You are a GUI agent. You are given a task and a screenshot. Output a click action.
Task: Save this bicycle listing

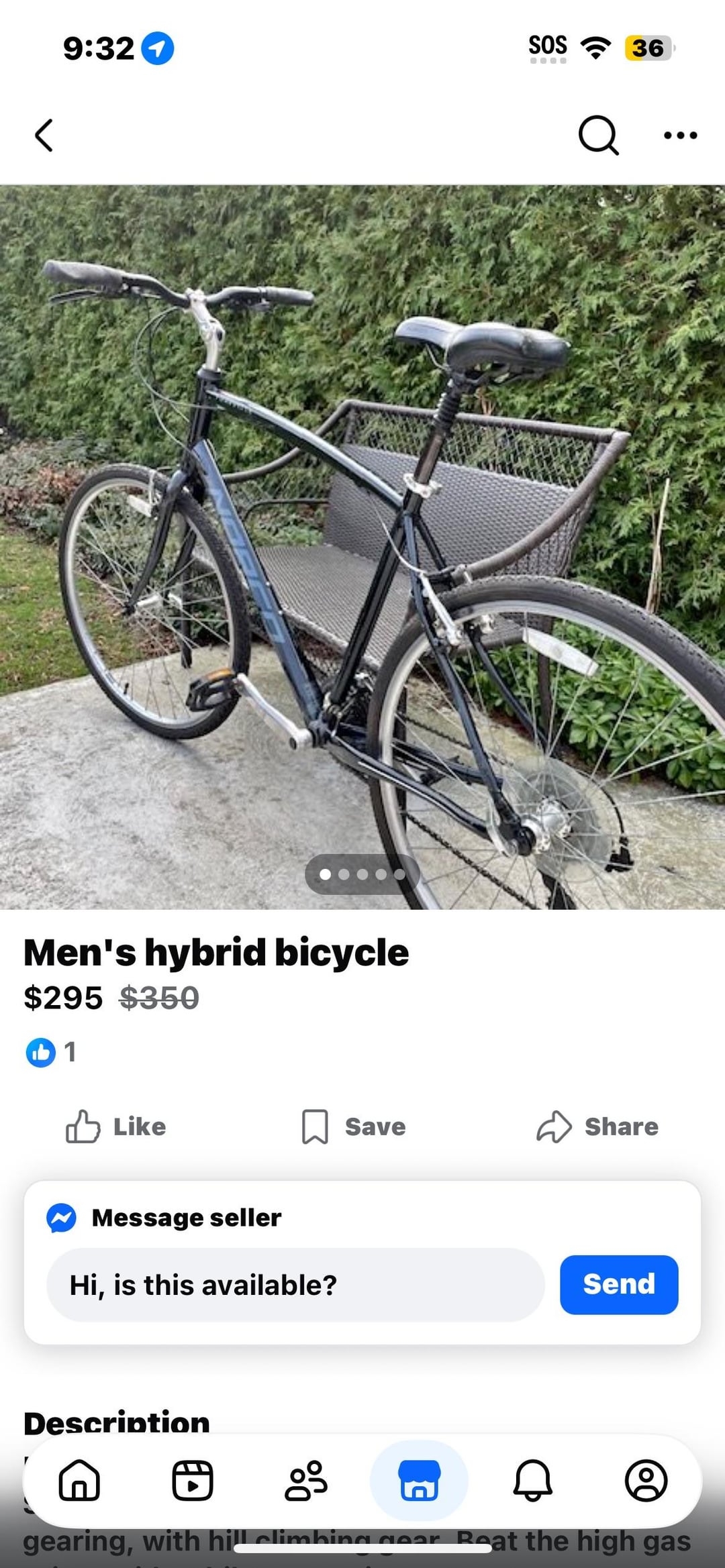[x=354, y=1127]
